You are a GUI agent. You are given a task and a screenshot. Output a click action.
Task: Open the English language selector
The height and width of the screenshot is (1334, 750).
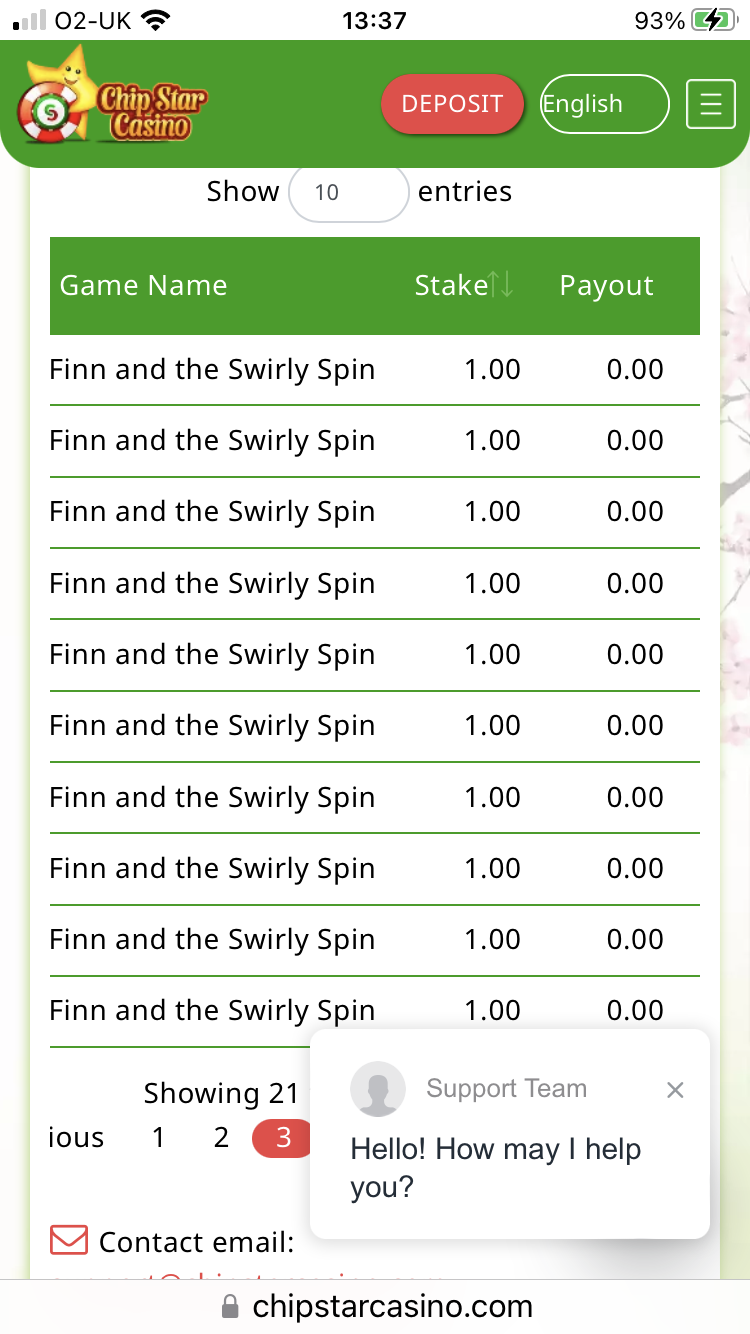(604, 104)
